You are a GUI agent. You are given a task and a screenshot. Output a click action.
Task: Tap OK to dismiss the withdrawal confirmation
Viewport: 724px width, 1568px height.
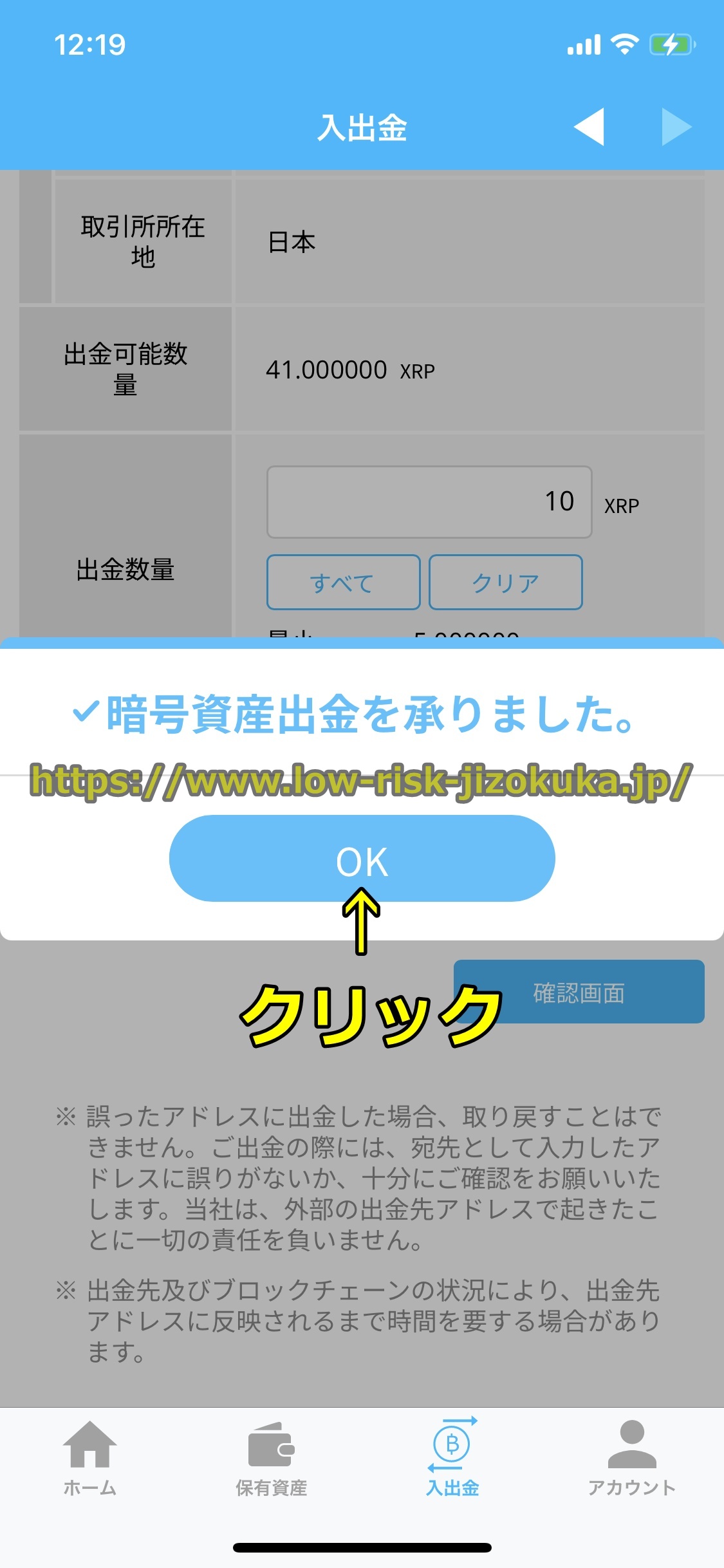pyautogui.click(x=362, y=859)
